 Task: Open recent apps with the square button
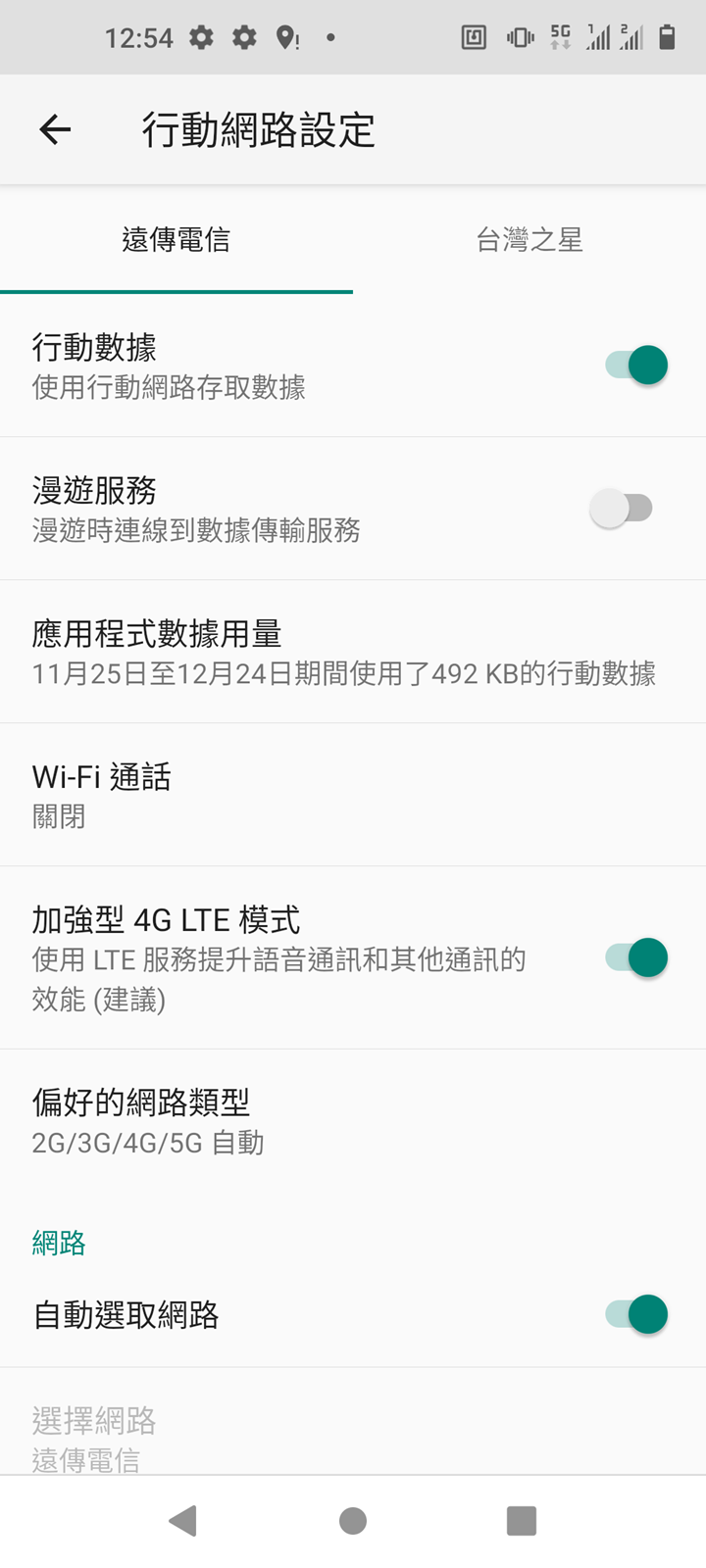[522, 1521]
